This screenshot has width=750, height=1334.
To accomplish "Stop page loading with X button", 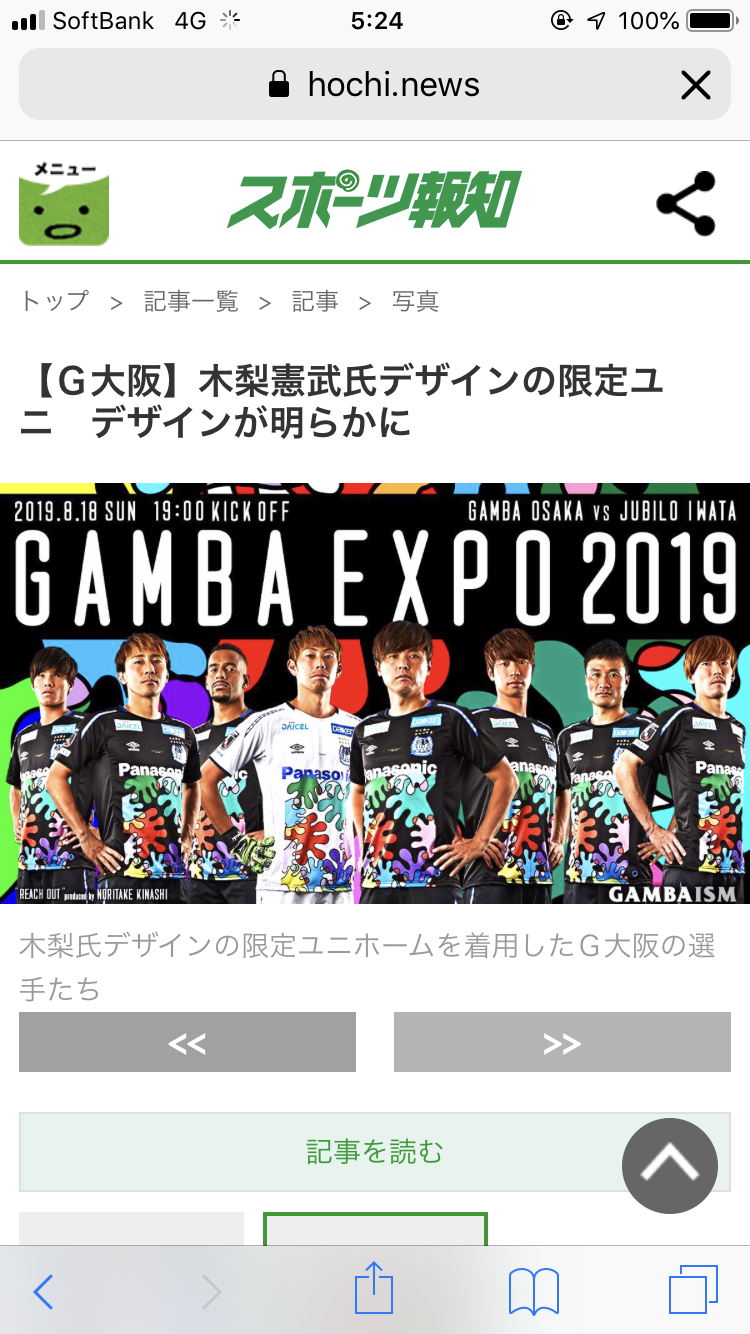I will 695,85.
